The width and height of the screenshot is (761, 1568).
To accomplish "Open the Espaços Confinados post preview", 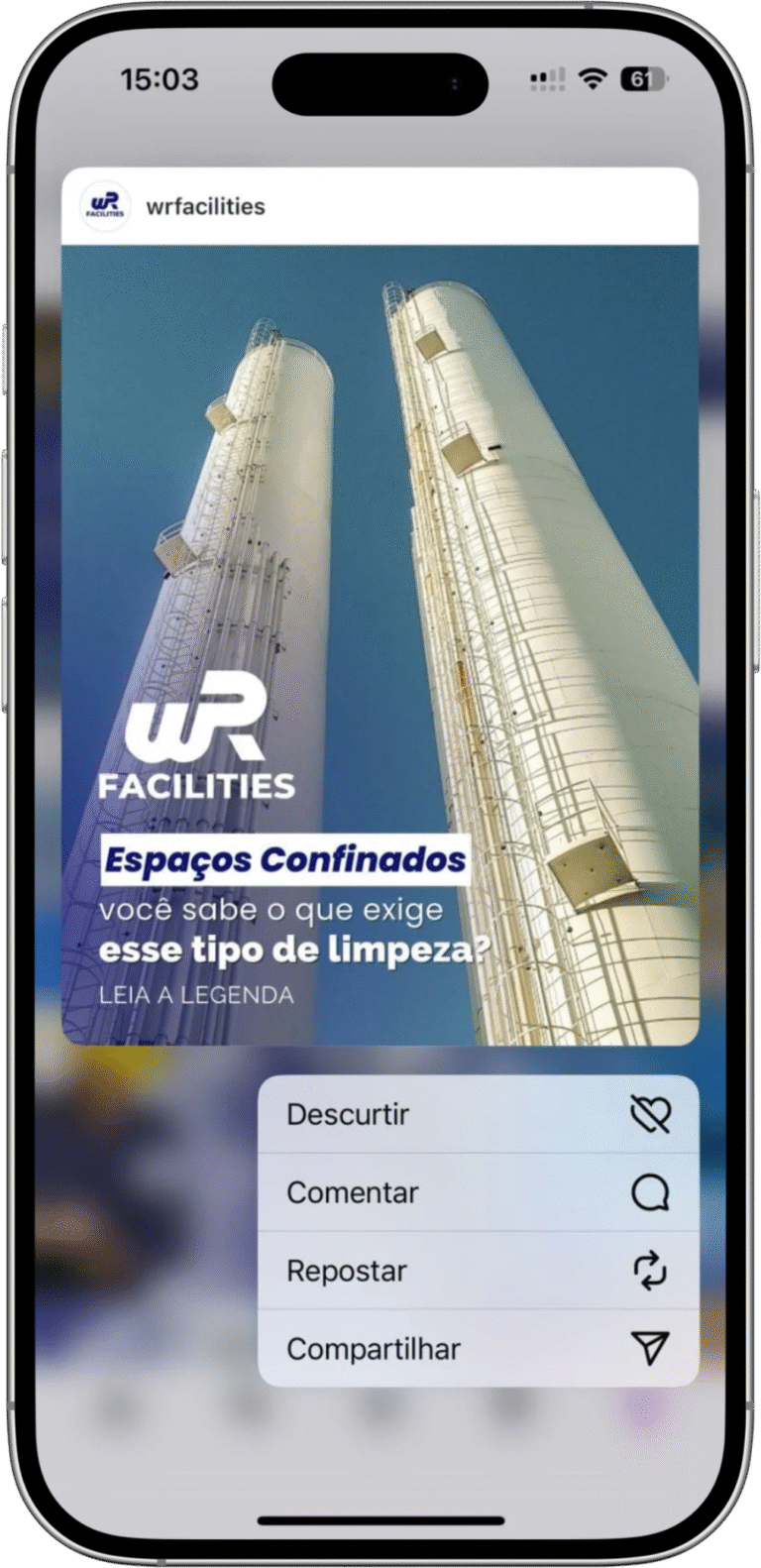I will point(380,644).
